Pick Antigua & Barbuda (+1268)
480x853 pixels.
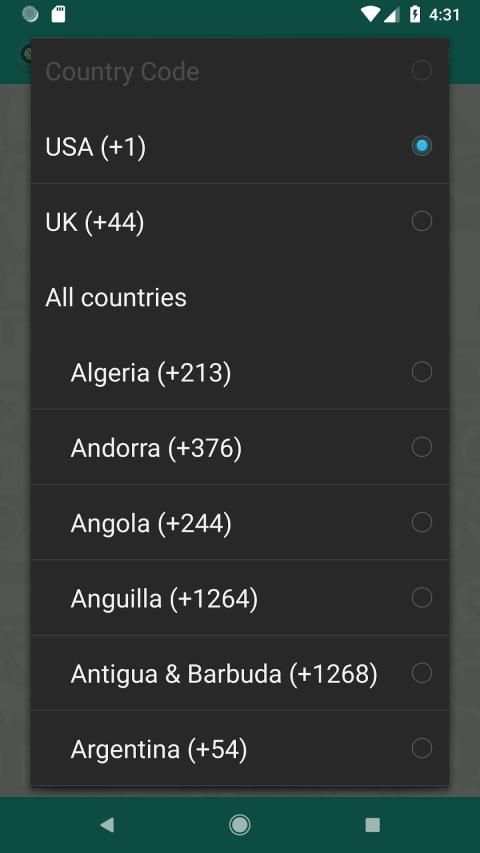(239, 673)
